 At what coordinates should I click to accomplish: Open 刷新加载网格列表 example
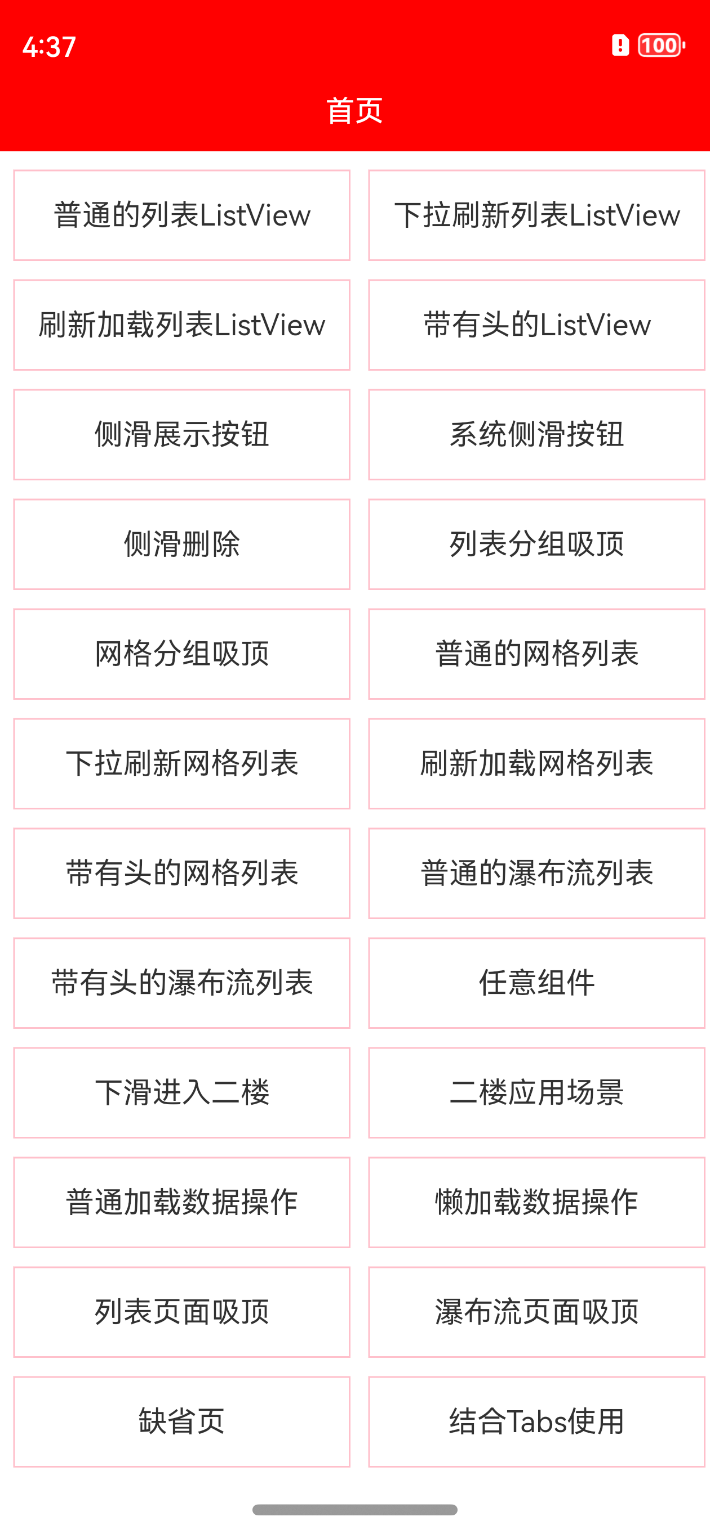[537, 763]
